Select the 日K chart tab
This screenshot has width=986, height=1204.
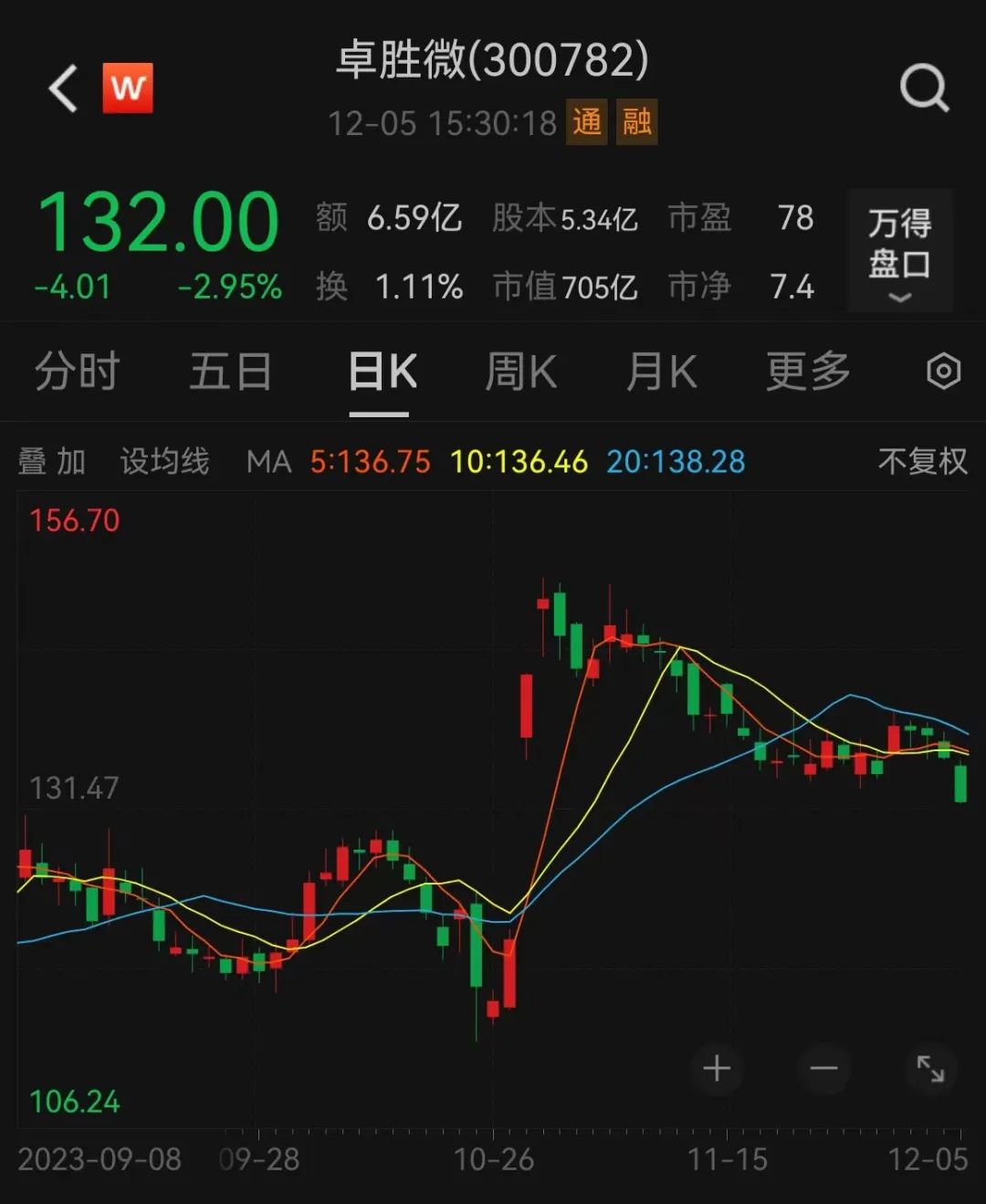pyautogui.click(x=382, y=372)
